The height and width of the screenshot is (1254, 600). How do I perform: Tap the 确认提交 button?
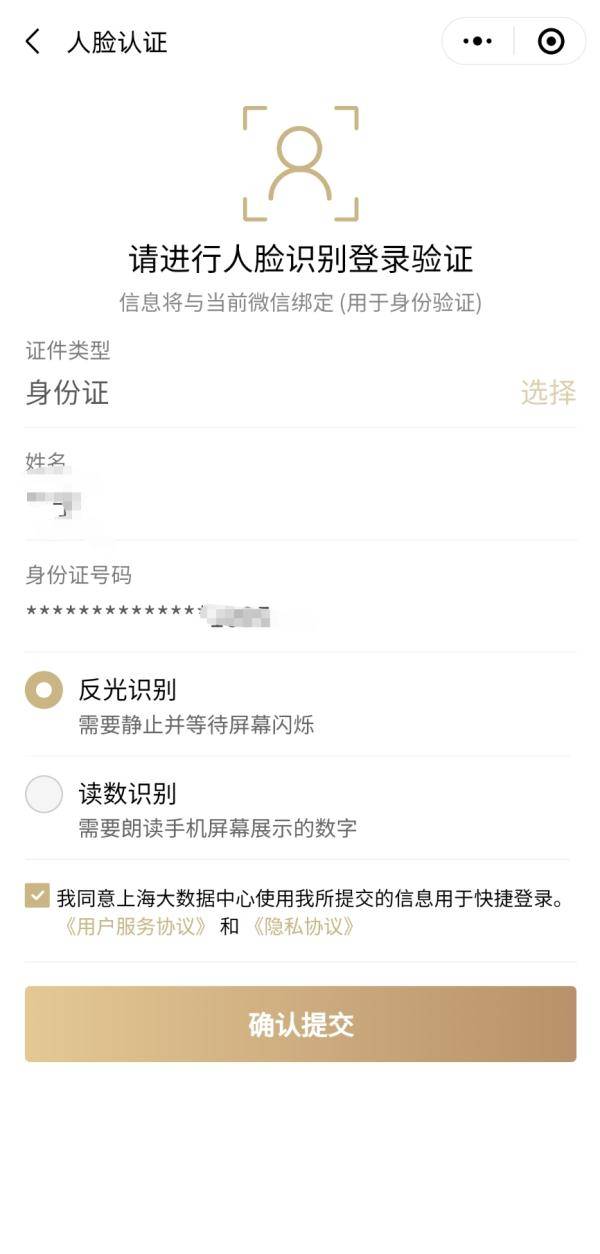(x=300, y=1024)
